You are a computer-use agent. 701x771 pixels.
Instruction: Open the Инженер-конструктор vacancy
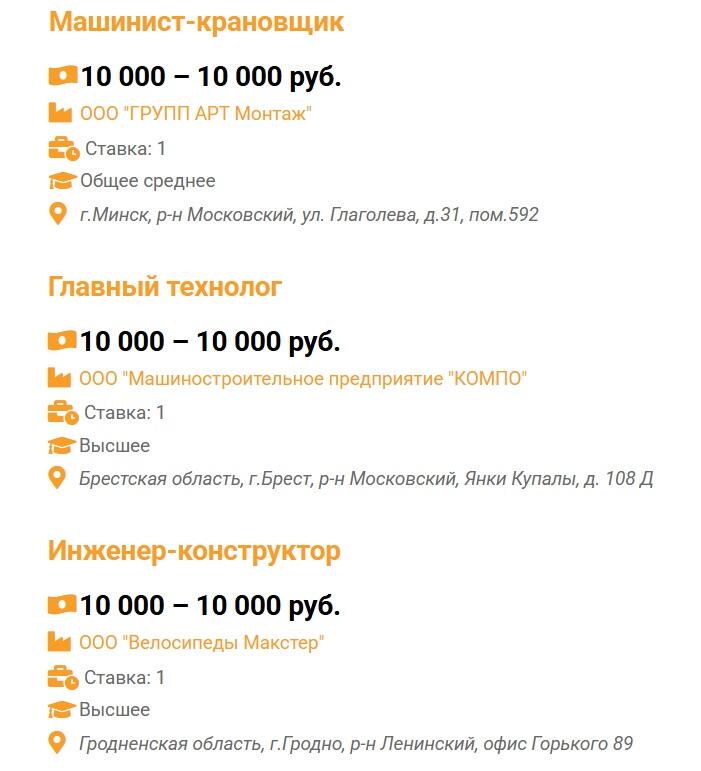194,551
